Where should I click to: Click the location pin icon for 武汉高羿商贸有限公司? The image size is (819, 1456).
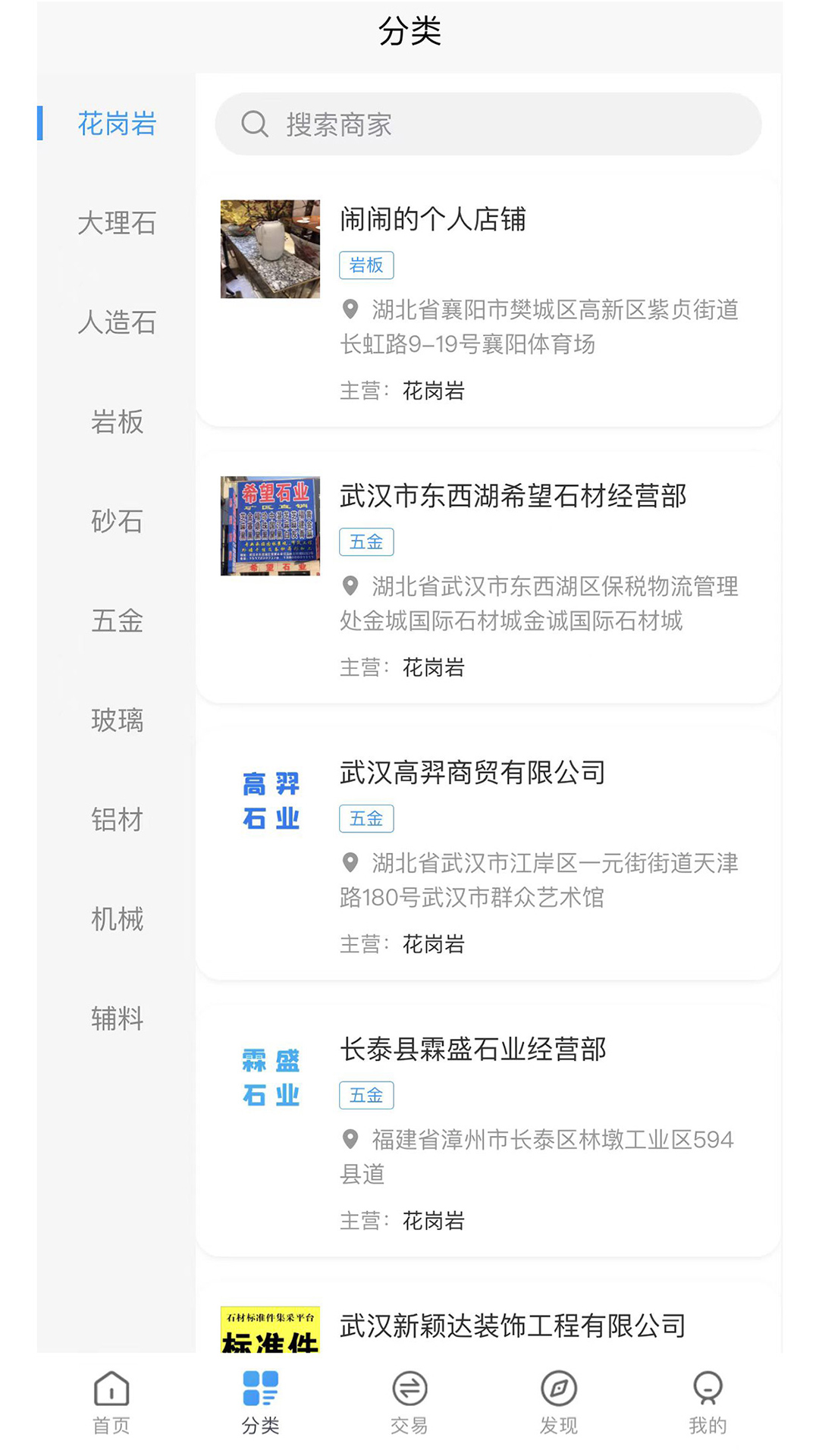pos(350,863)
